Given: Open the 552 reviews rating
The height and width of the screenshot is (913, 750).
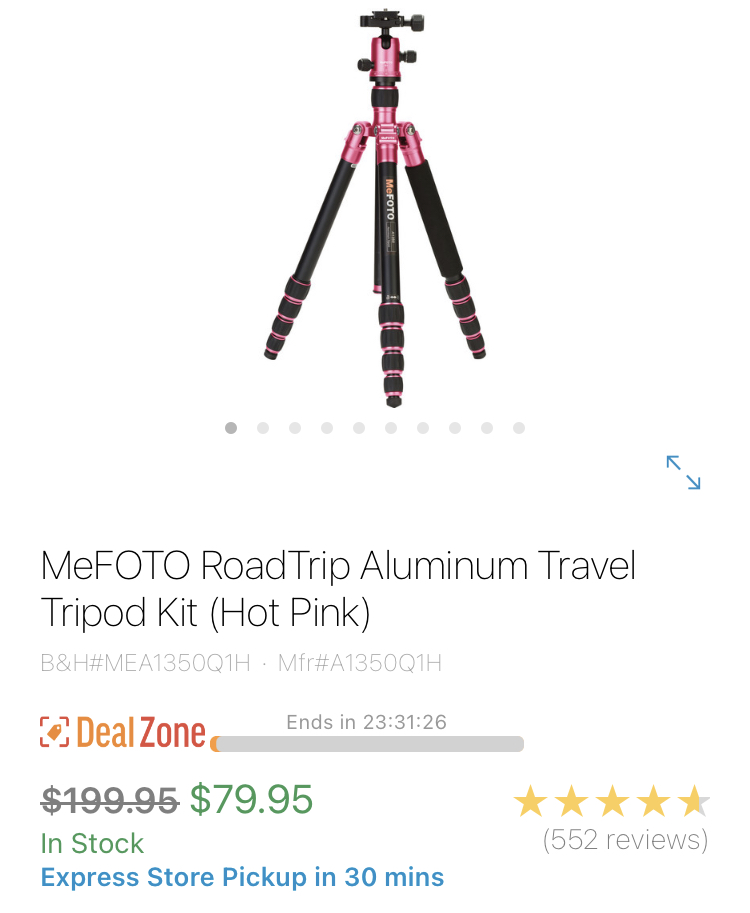Looking at the screenshot, I should tap(624, 838).
